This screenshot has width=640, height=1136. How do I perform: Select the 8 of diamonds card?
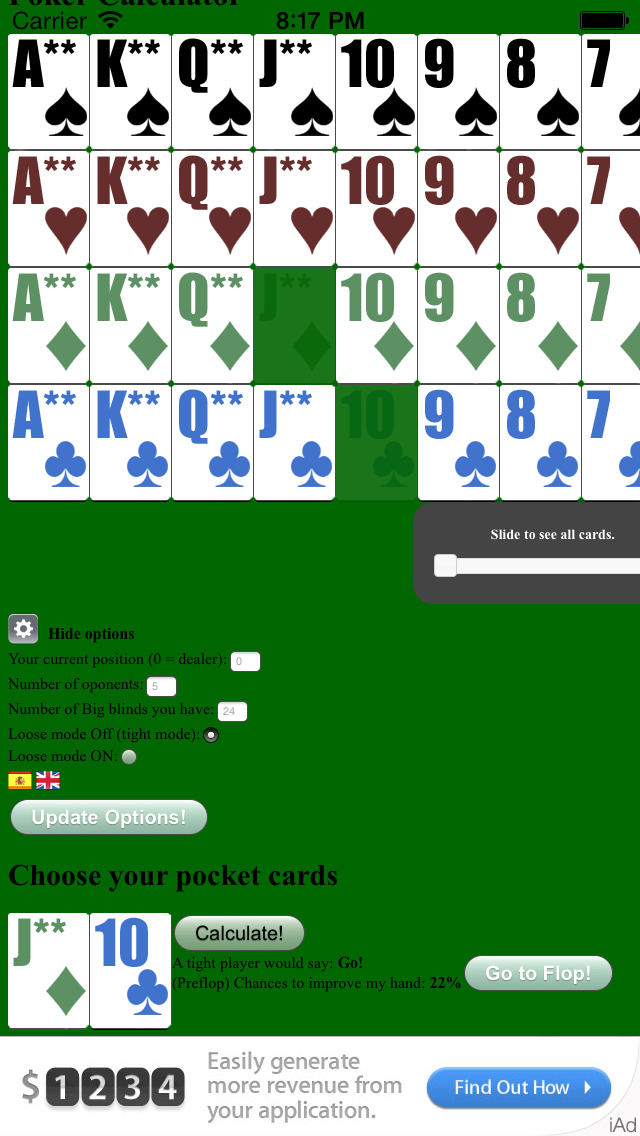pyautogui.click(x=540, y=325)
